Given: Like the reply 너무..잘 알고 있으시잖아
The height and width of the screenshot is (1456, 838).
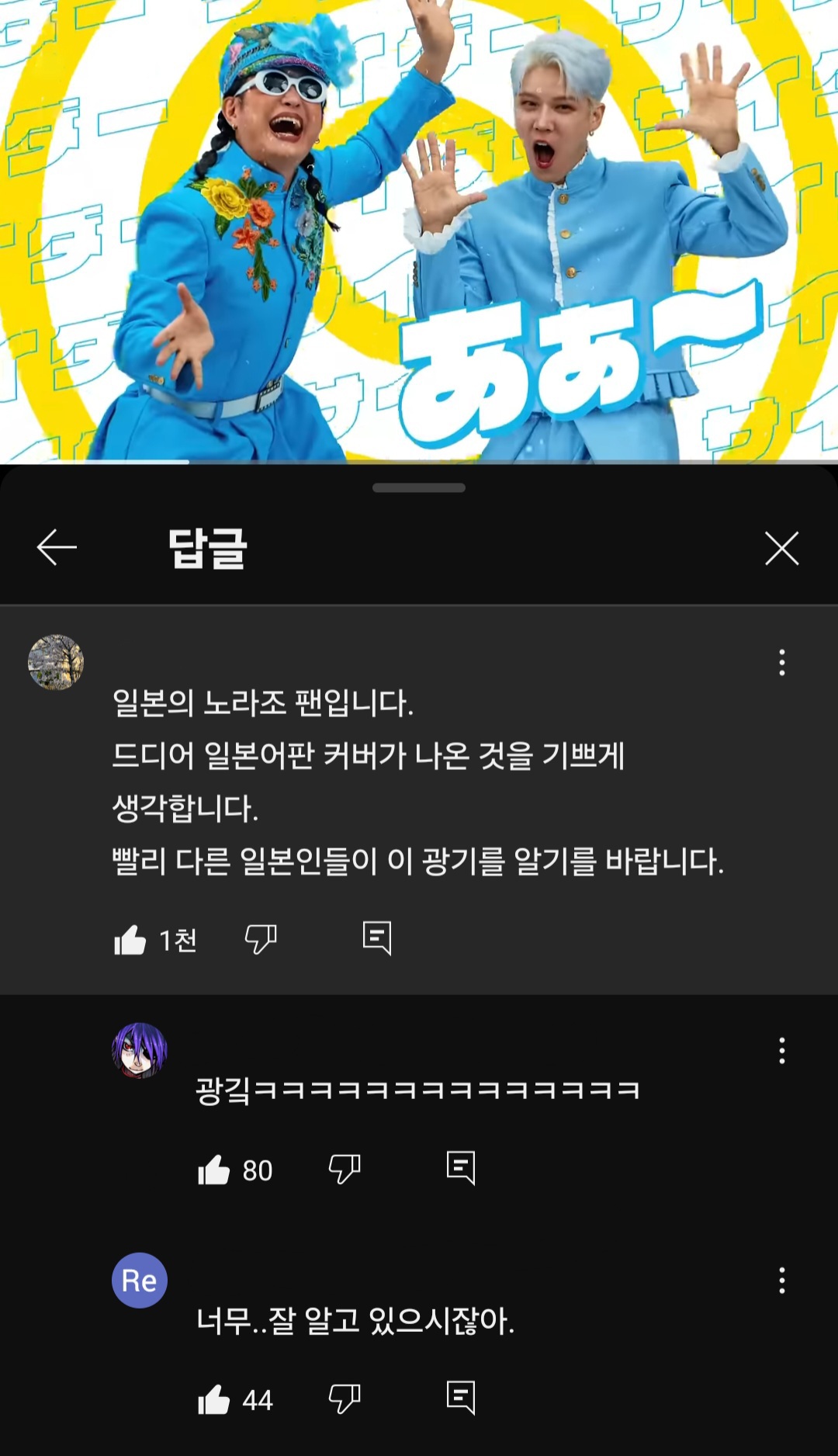Looking at the screenshot, I should pos(213,1399).
